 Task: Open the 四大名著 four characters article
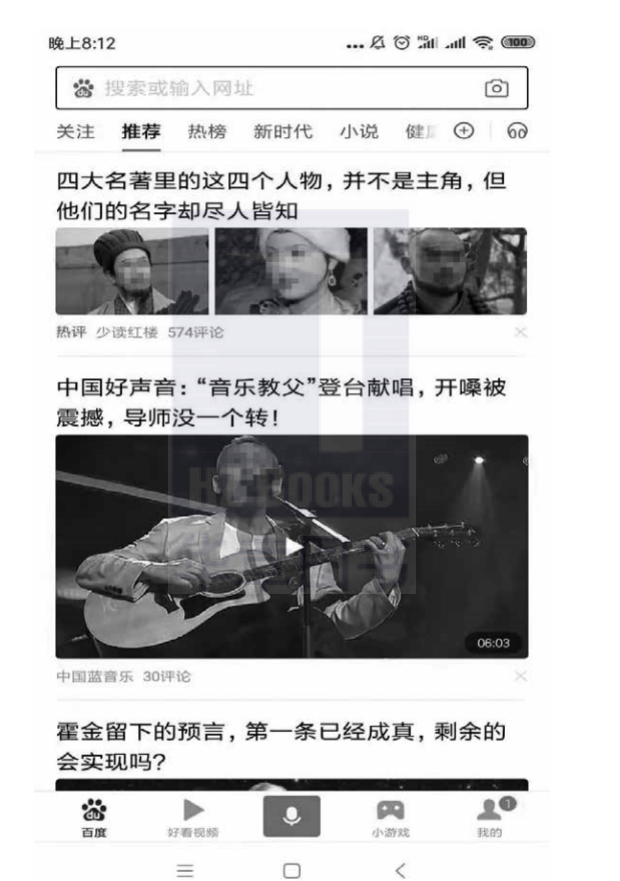280,197
